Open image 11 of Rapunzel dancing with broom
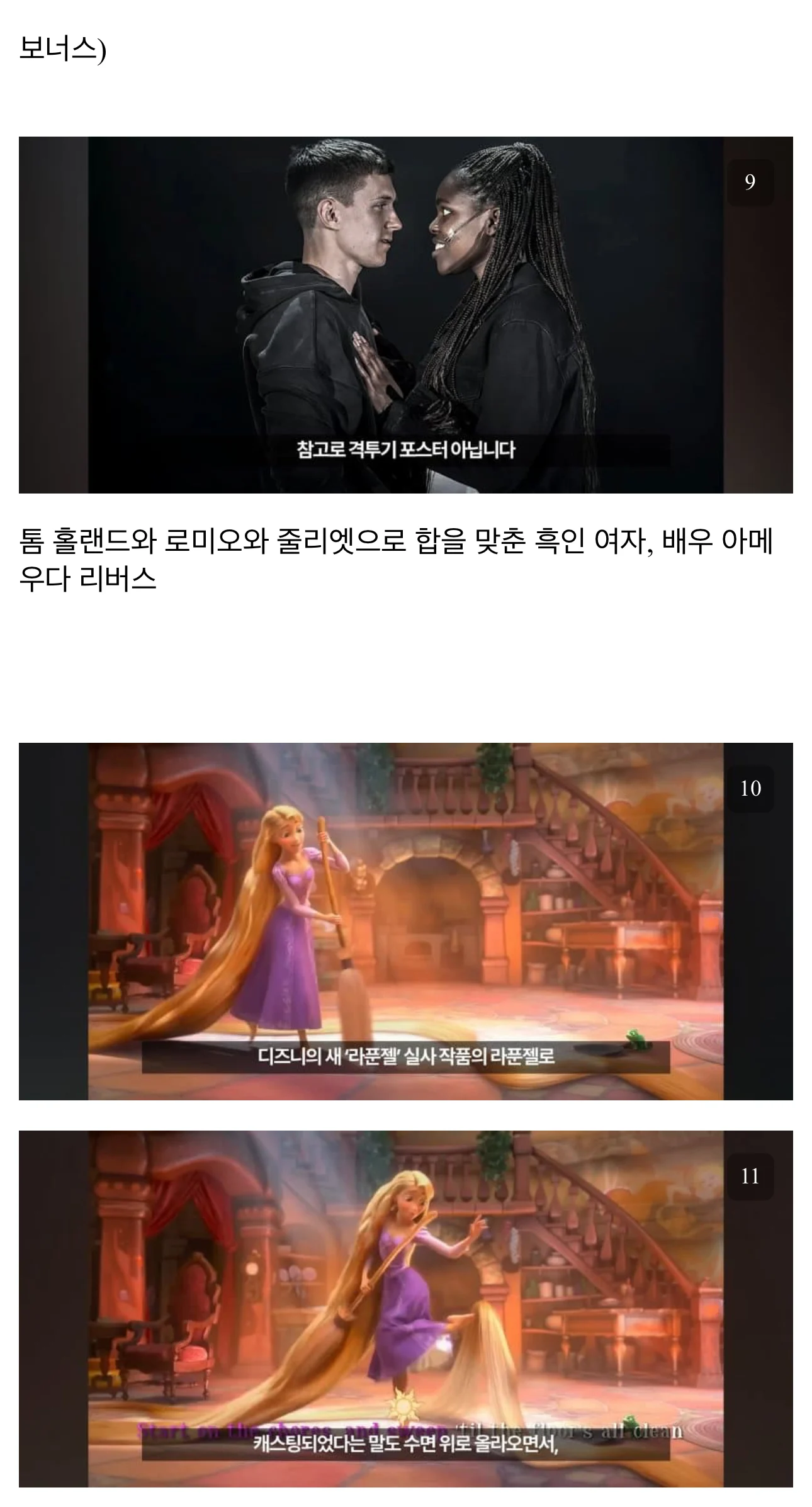This screenshot has width=812, height=1507. point(405,1309)
